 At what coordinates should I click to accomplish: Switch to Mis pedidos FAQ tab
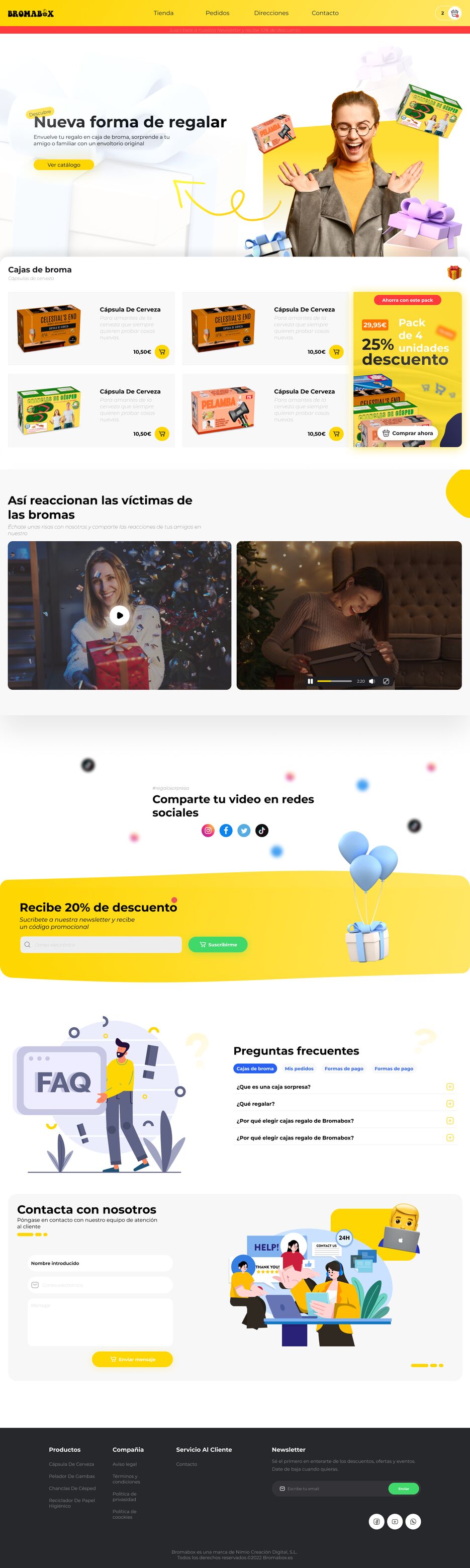coord(299,1068)
